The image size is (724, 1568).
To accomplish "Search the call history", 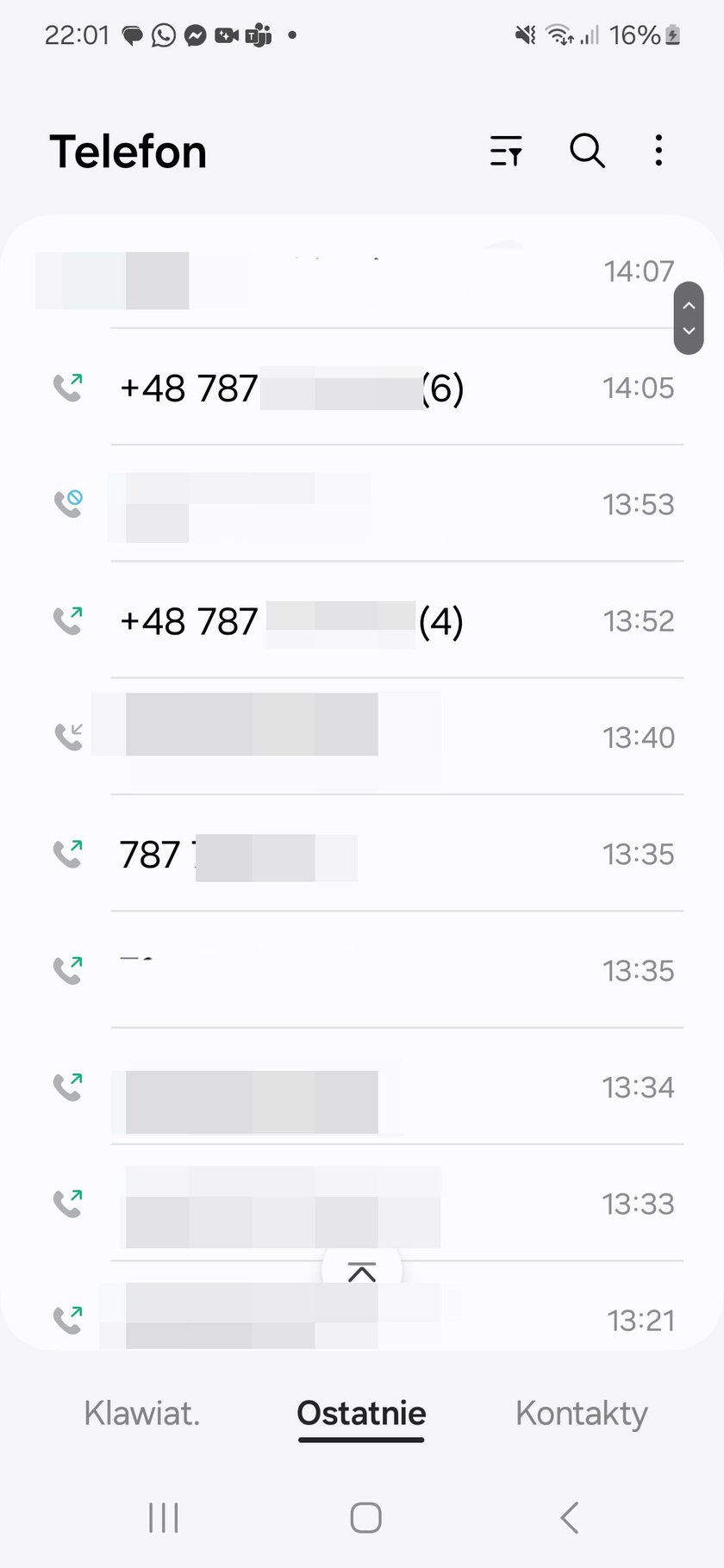I will 587,151.
